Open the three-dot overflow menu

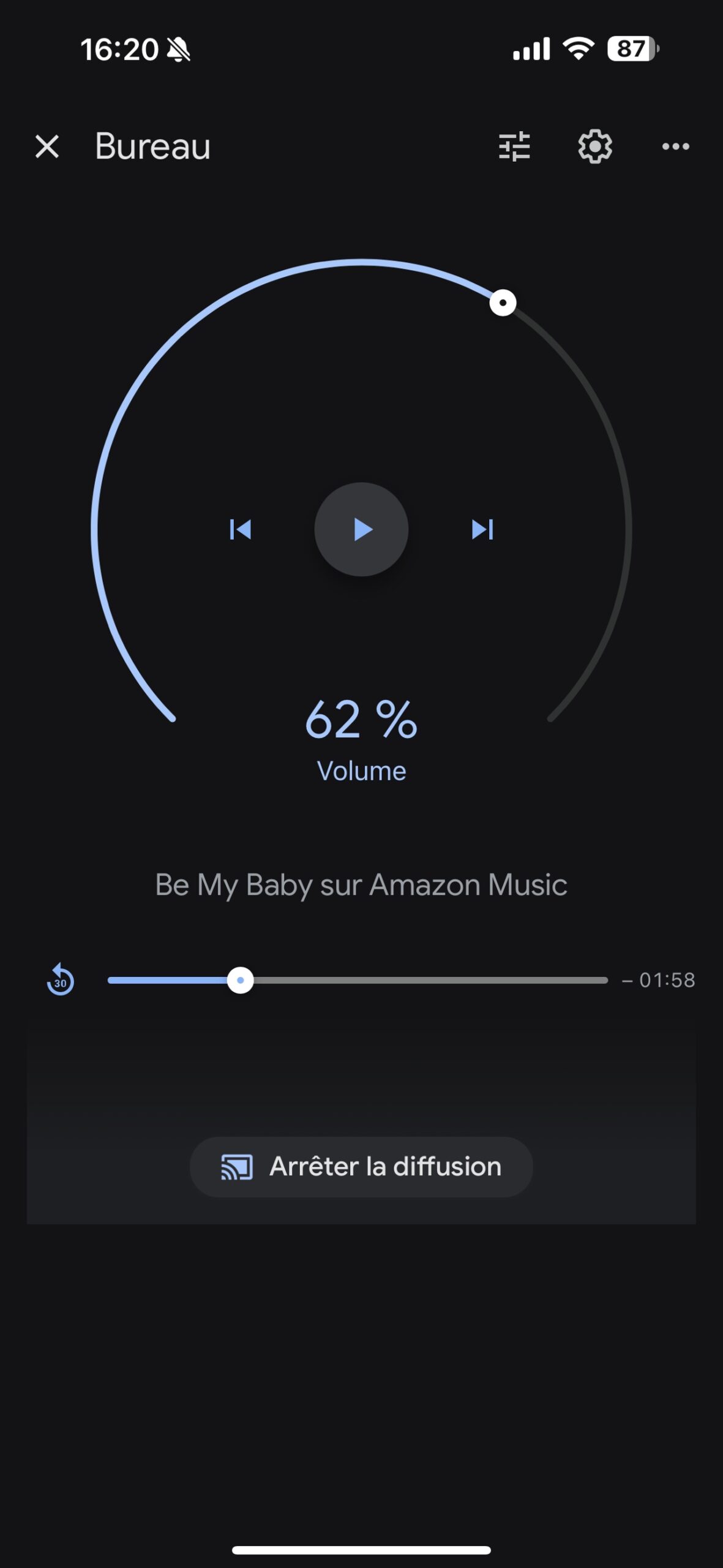(675, 146)
